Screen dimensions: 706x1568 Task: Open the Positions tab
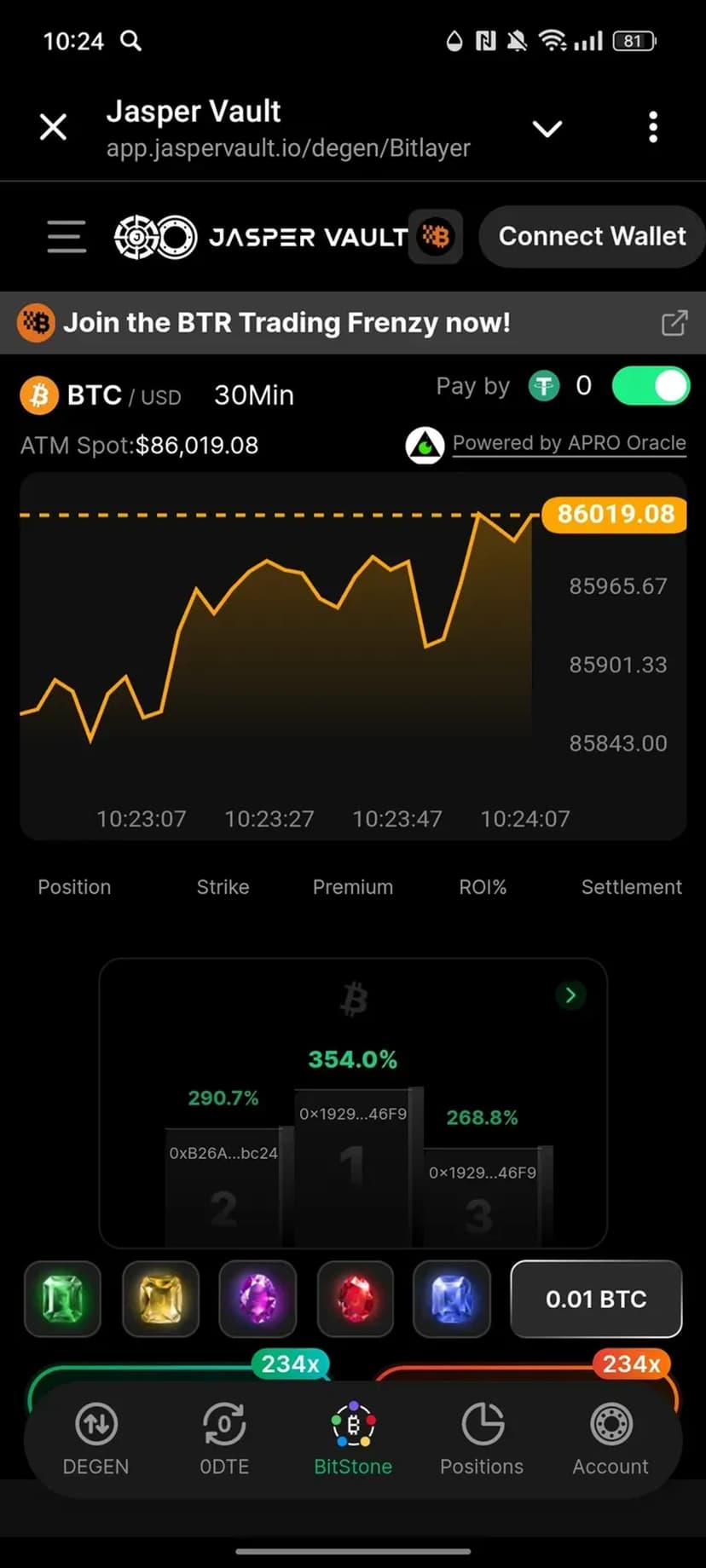(482, 1438)
